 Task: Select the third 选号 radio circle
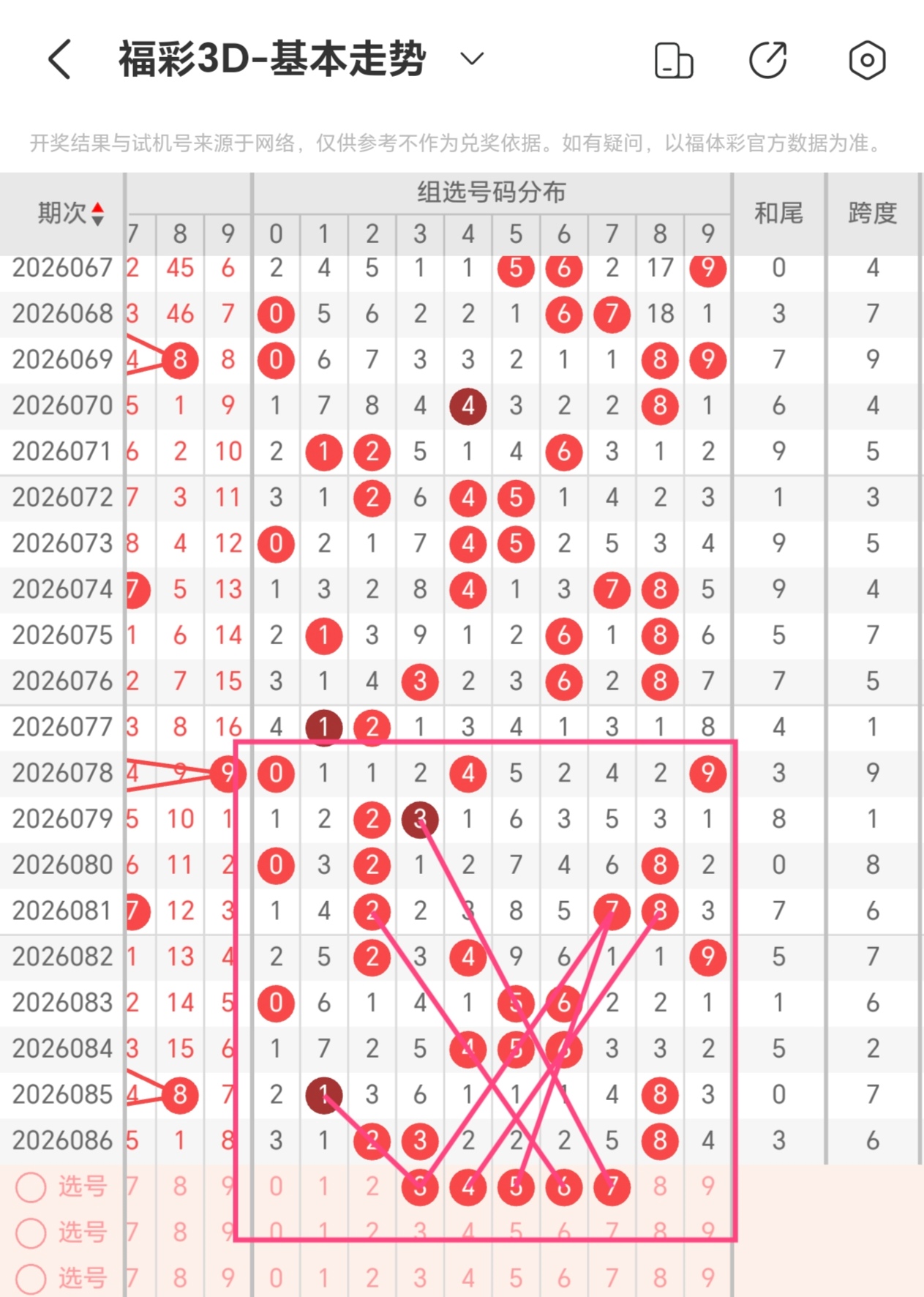[x=29, y=1278]
